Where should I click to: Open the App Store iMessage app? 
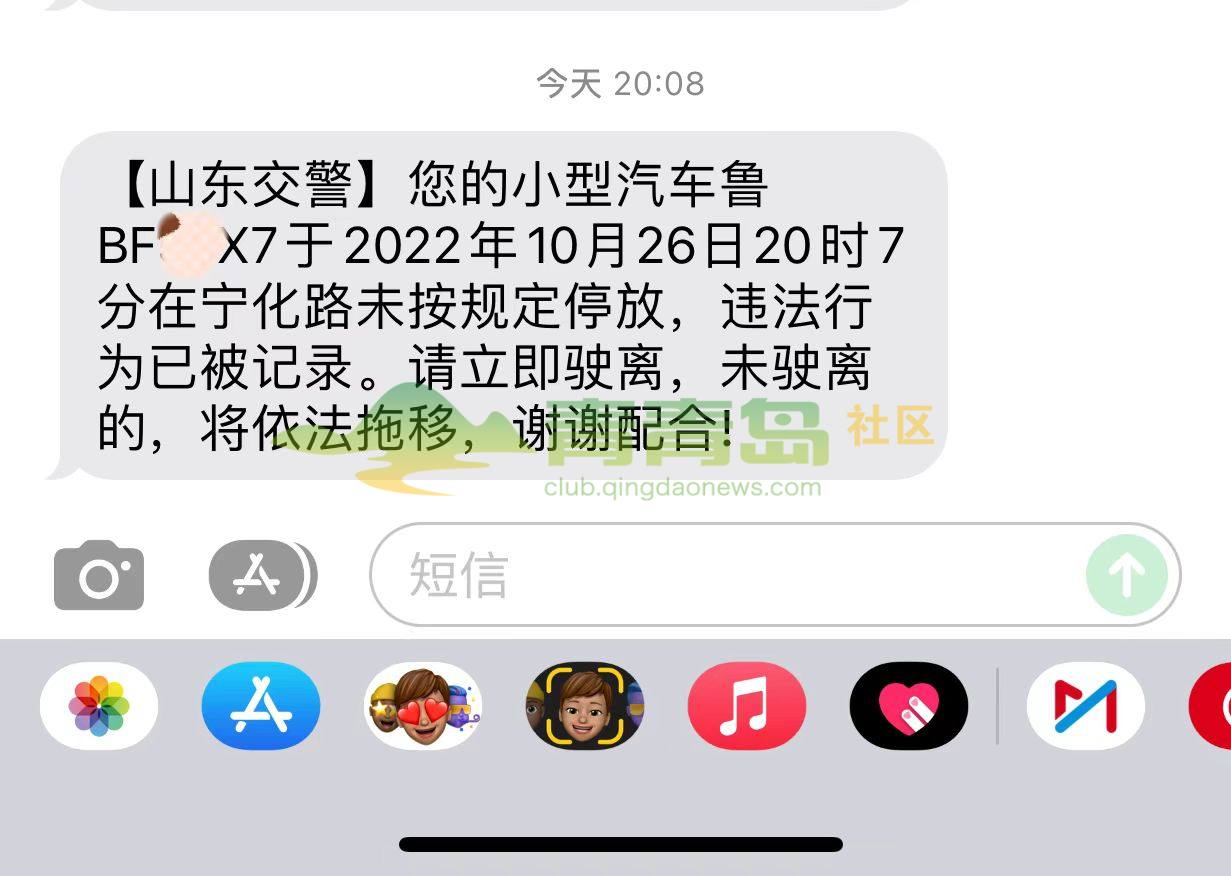point(261,706)
